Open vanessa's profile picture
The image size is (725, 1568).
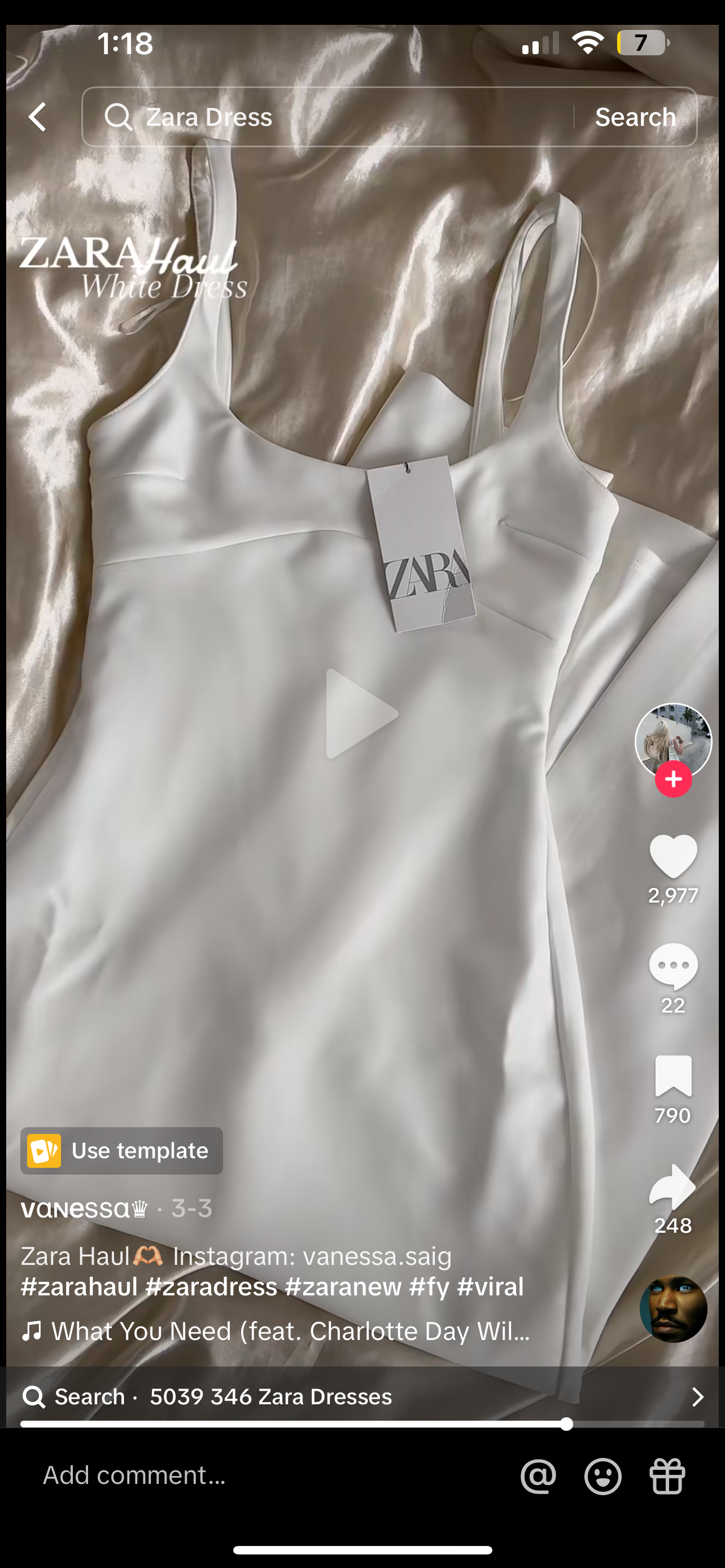672,739
